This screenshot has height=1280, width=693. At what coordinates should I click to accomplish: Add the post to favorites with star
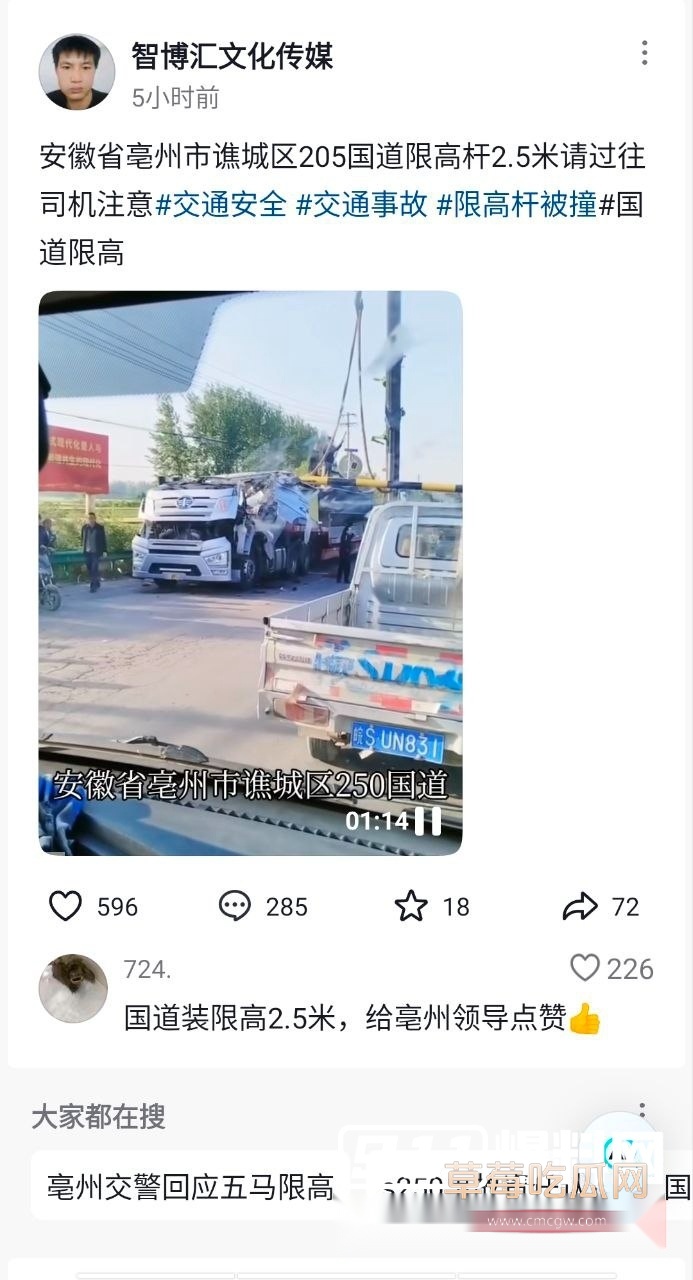pos(411,906)
